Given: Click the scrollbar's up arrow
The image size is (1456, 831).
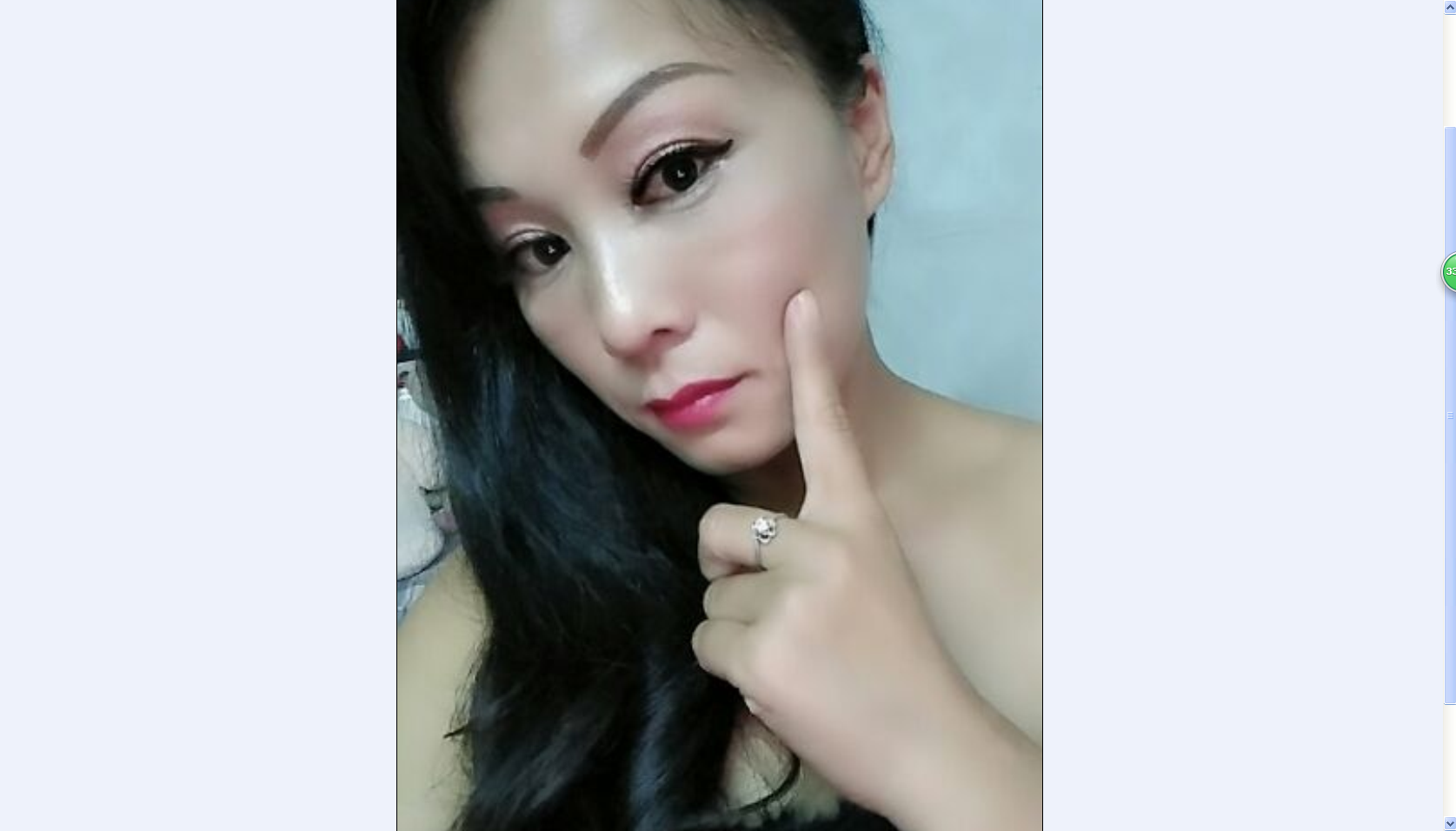Looking at the screenshot, I should (1449, 7).
